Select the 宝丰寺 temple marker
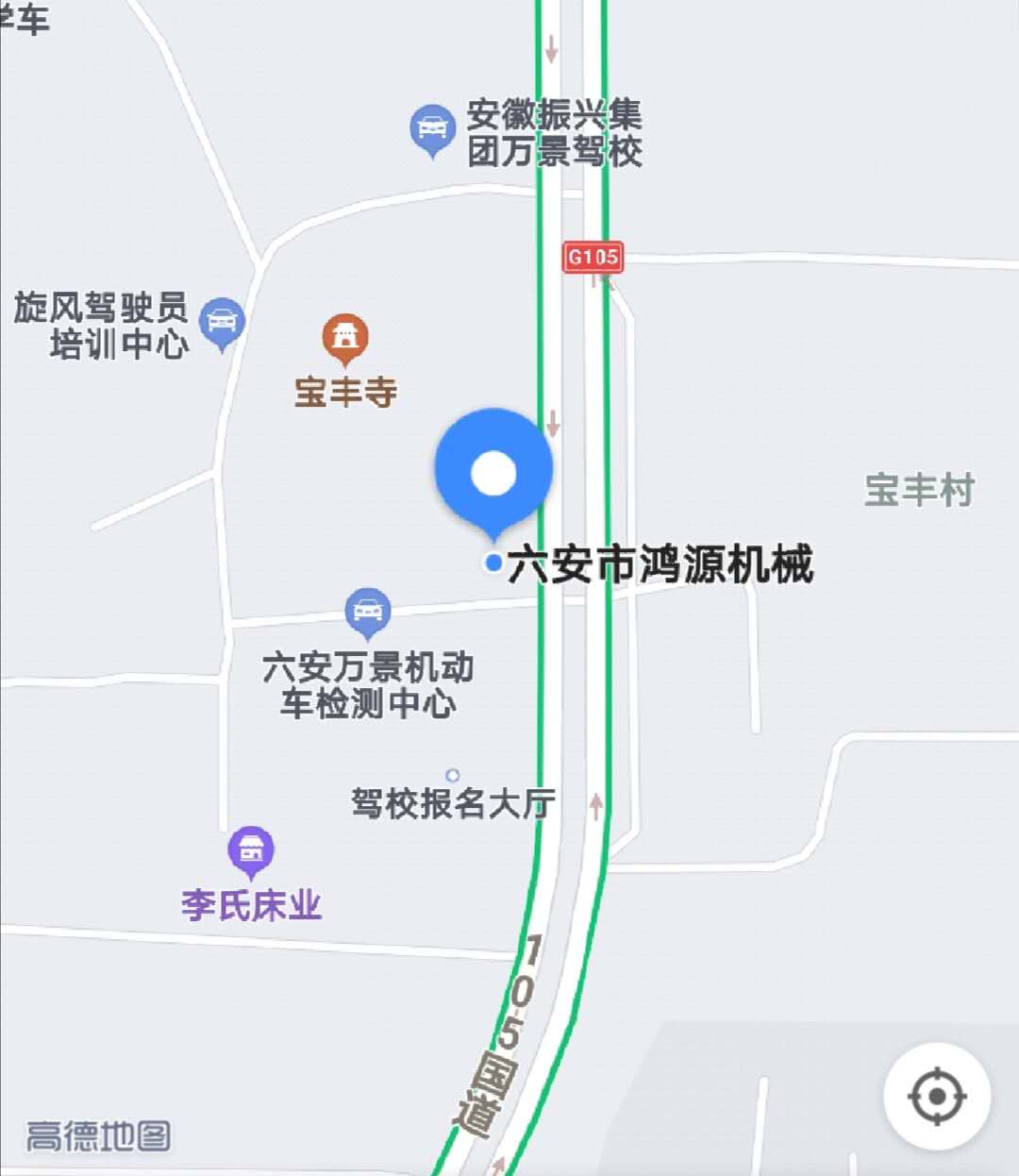The width and height of the screenshot is (1019, 1176). tap(345, 337)
